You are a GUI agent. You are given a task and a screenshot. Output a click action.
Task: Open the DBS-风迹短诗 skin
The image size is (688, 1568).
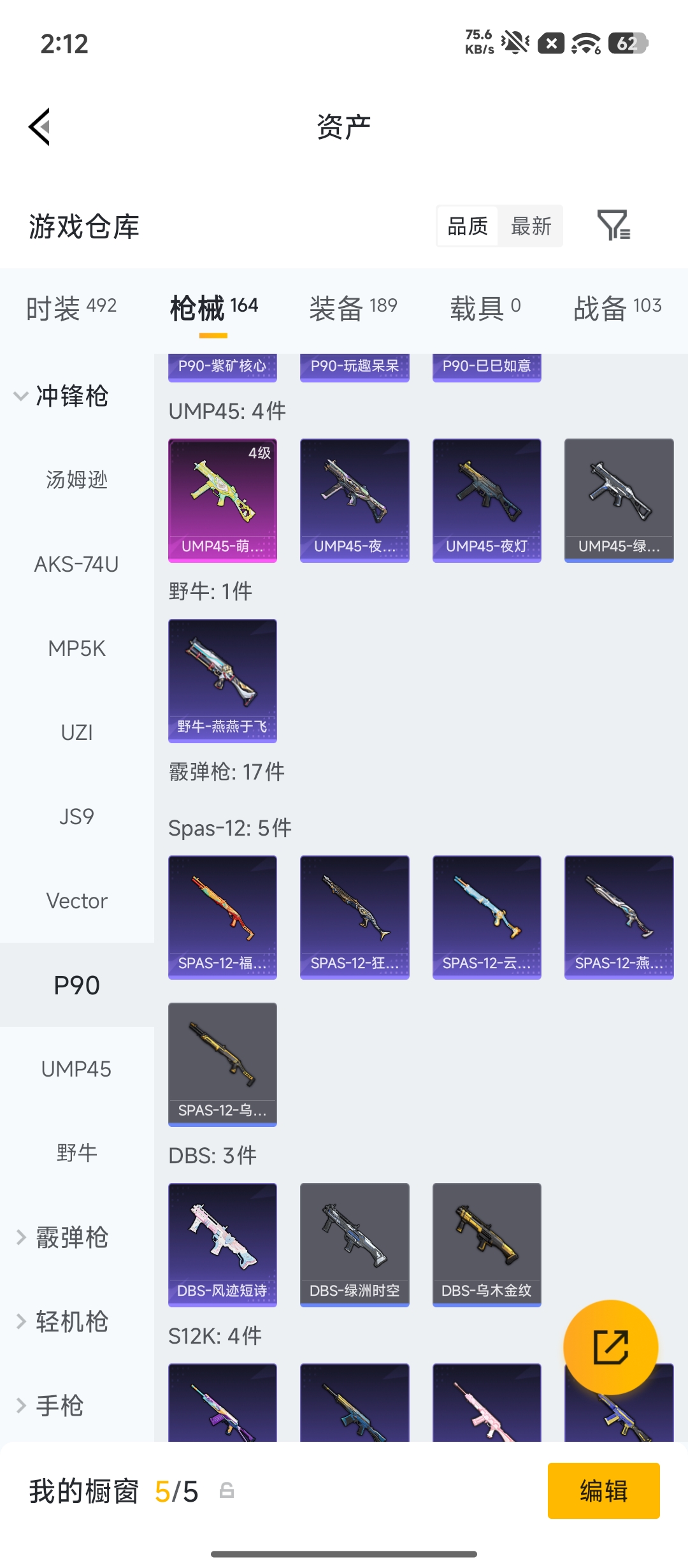(x=222, y=1244)
